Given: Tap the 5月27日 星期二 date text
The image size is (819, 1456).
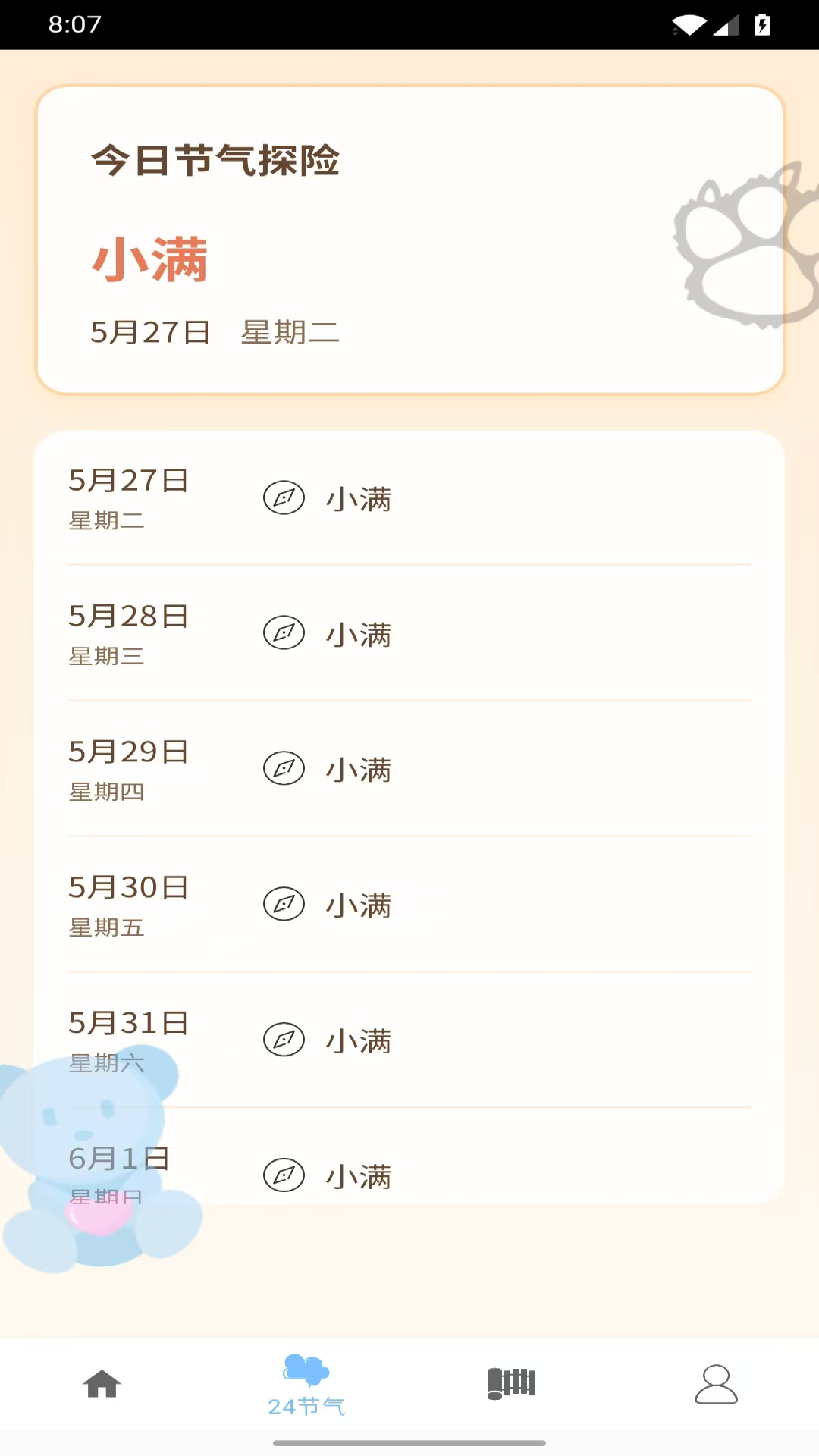Looking at the screenshot, I should [215, 331].
